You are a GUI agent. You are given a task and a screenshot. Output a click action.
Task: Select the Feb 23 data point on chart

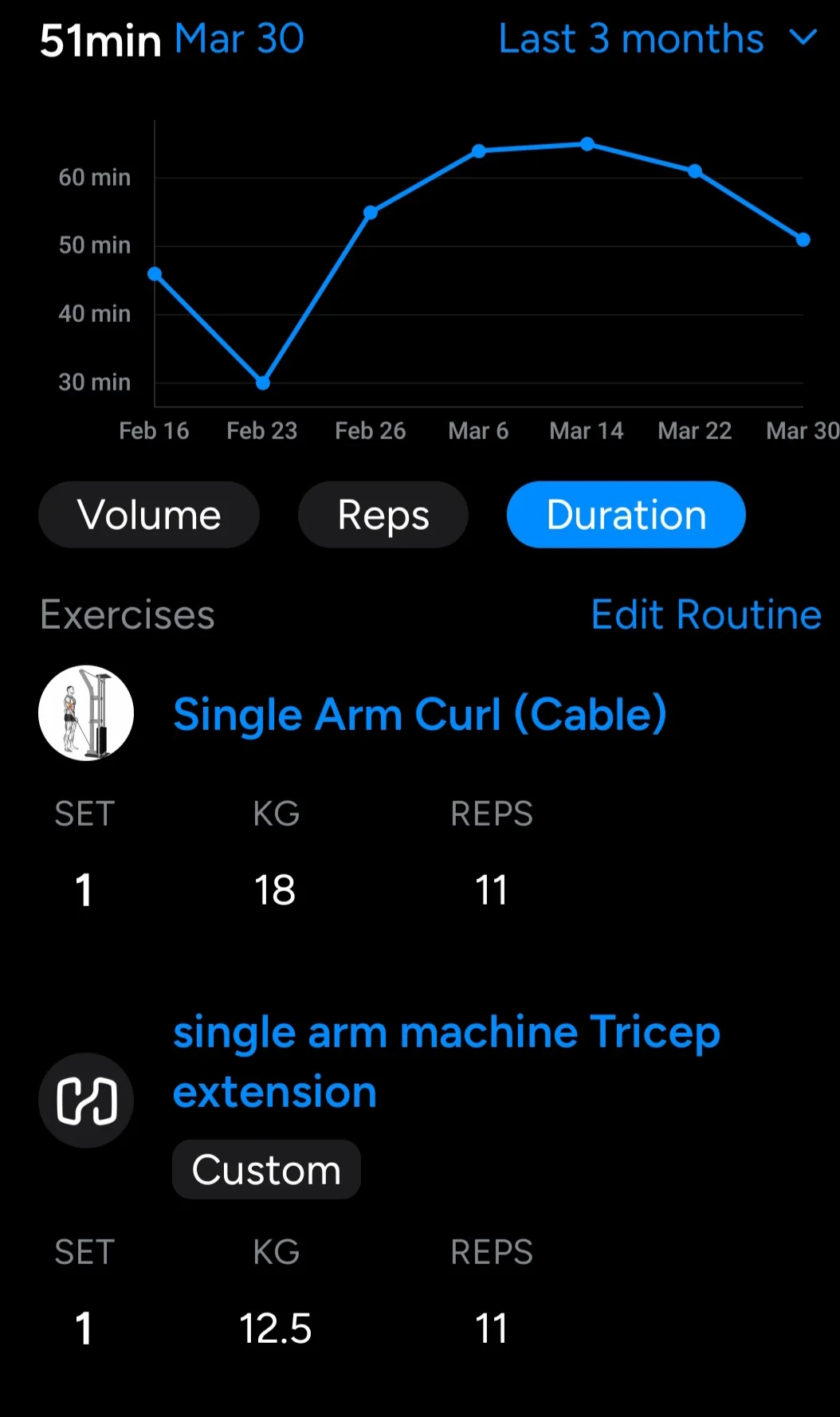pyautogui.click(x=263, y=383)
